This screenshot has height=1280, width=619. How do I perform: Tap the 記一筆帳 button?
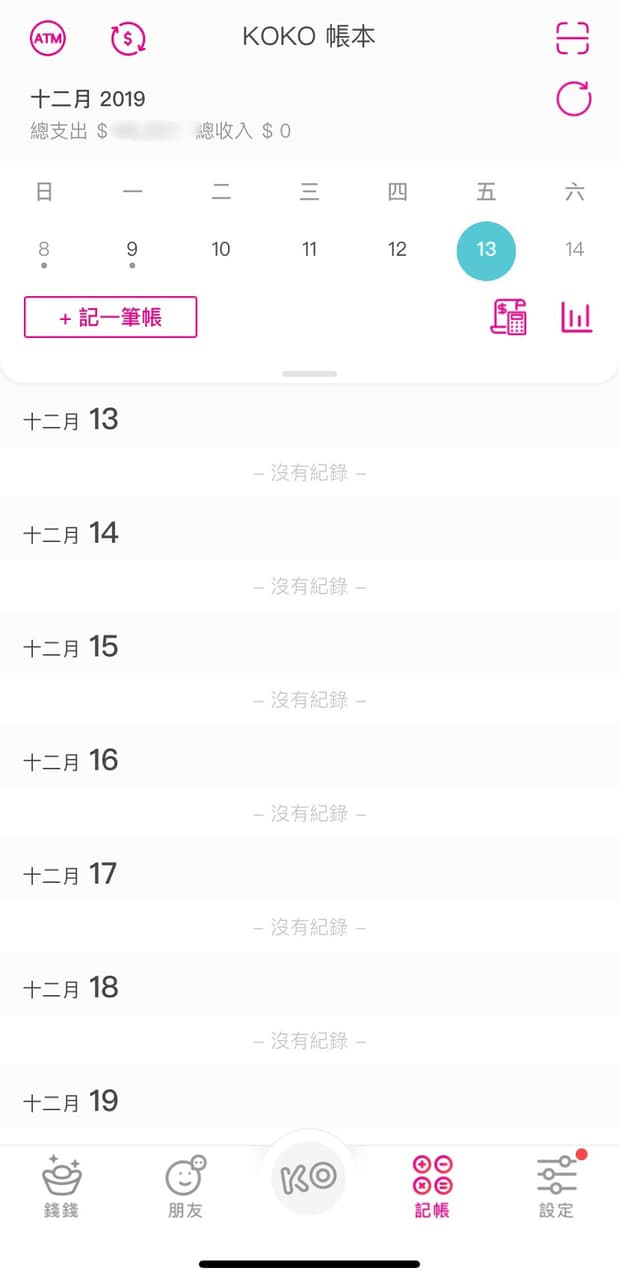pyautogui.click(x=111, y=317)
